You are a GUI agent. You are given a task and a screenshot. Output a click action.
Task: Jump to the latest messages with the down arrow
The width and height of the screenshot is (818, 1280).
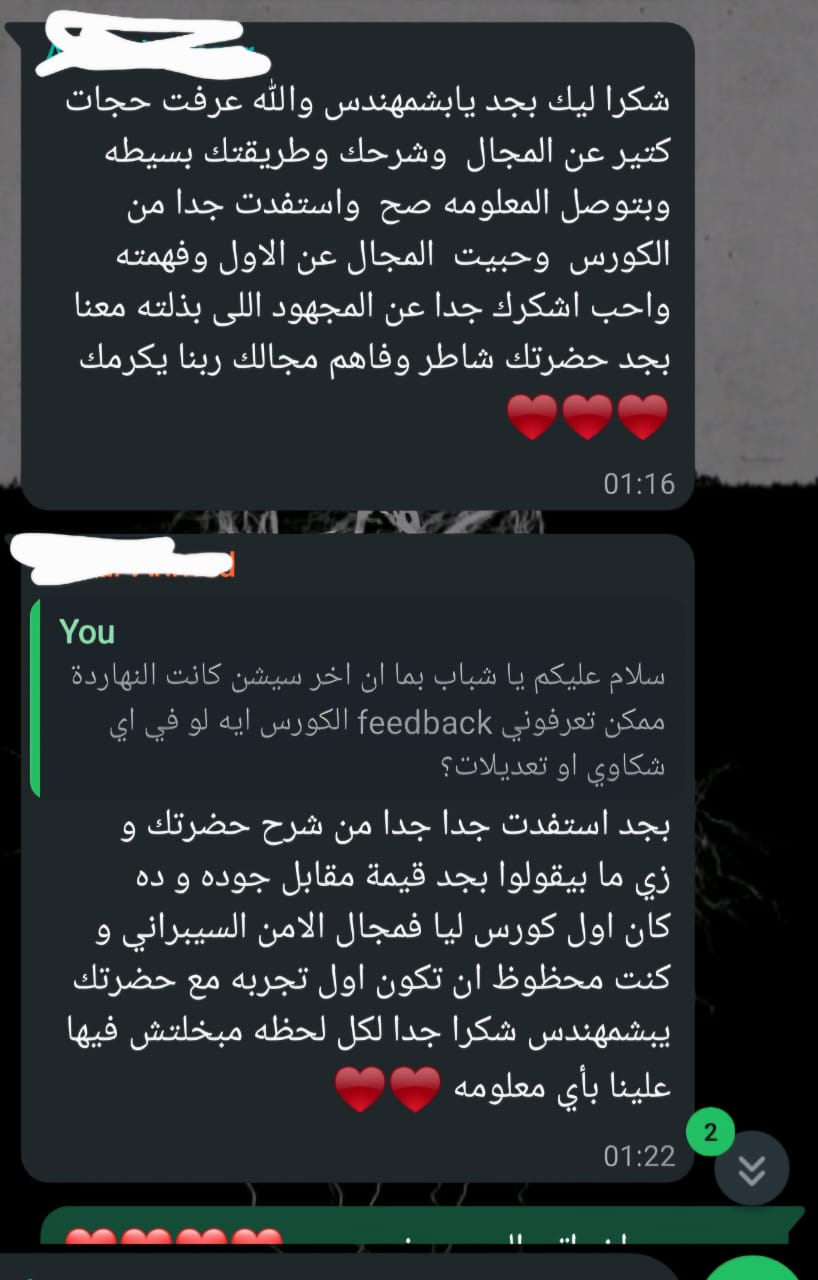click(x=751, y=1169)
